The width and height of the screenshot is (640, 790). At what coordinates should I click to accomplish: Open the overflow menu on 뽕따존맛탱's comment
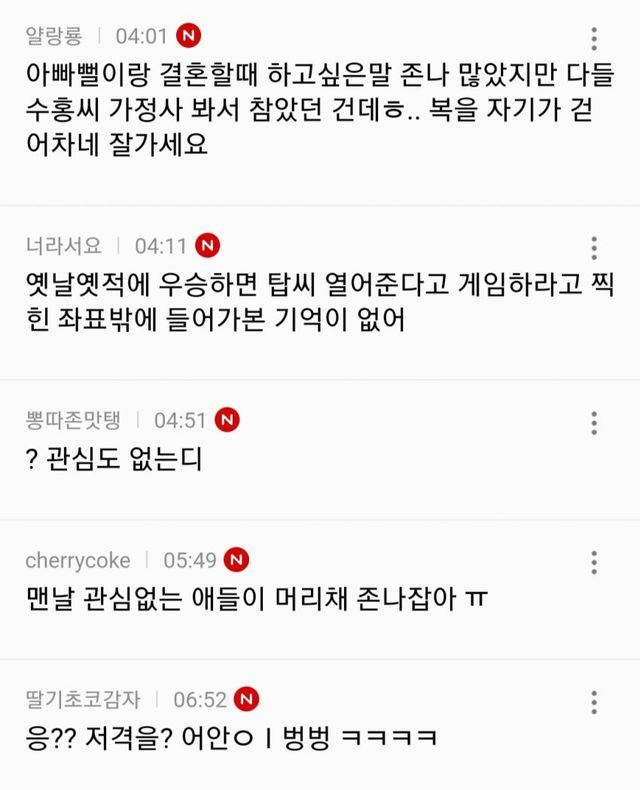(x=594, y=423)
